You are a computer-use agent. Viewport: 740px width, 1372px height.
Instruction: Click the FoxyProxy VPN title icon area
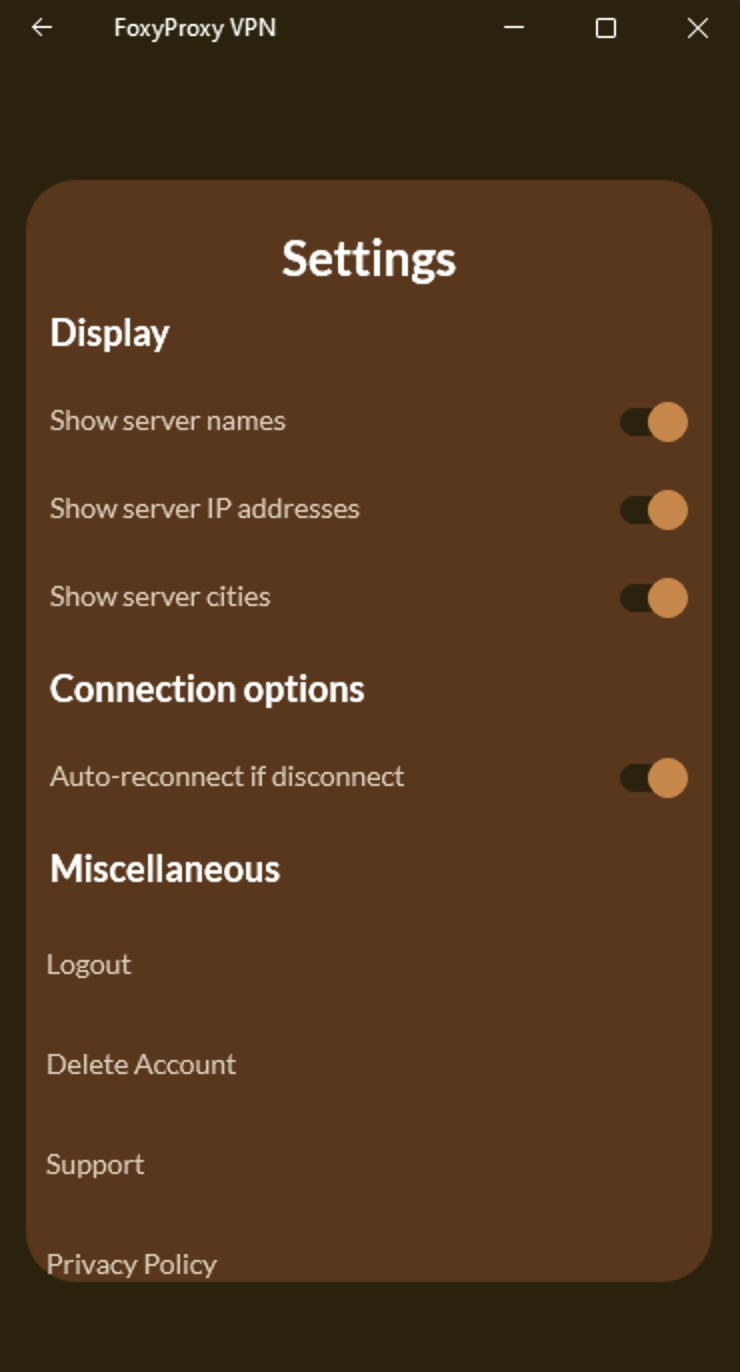point(193,28)
